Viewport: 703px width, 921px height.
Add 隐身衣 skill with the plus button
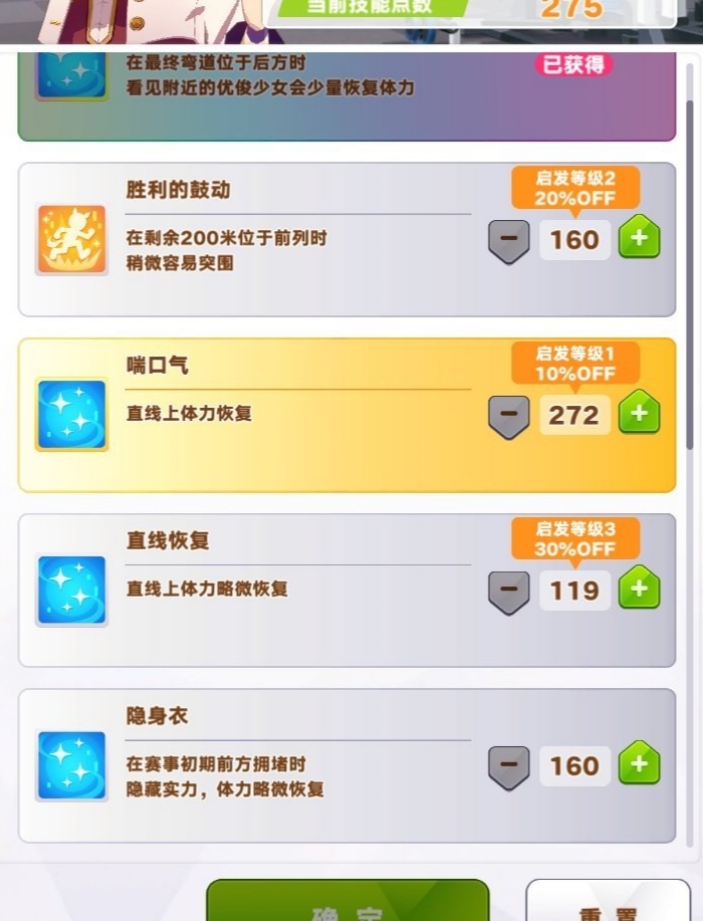(x=639, y=765)
